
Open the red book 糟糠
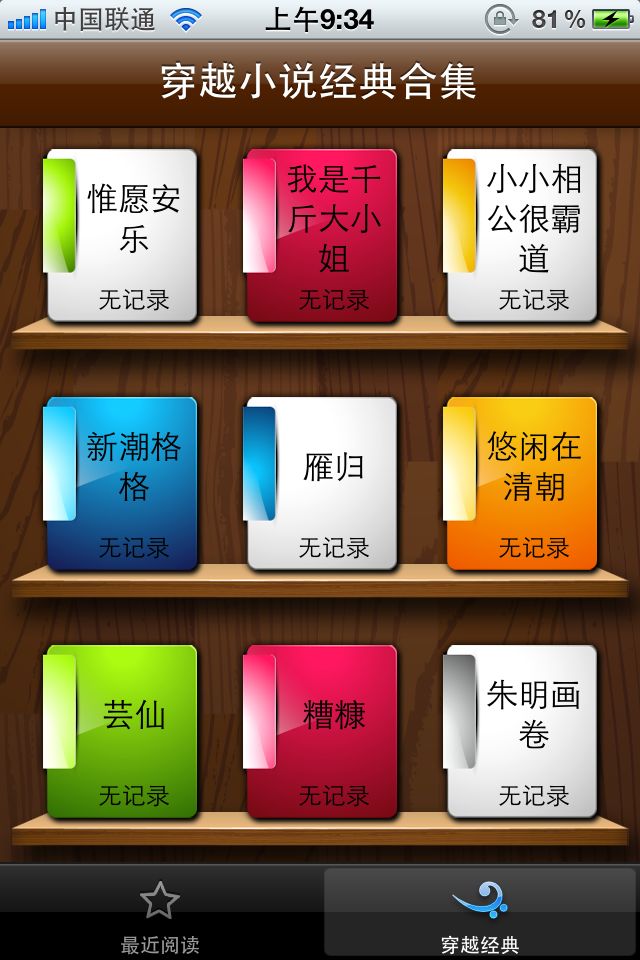(321, 731)
